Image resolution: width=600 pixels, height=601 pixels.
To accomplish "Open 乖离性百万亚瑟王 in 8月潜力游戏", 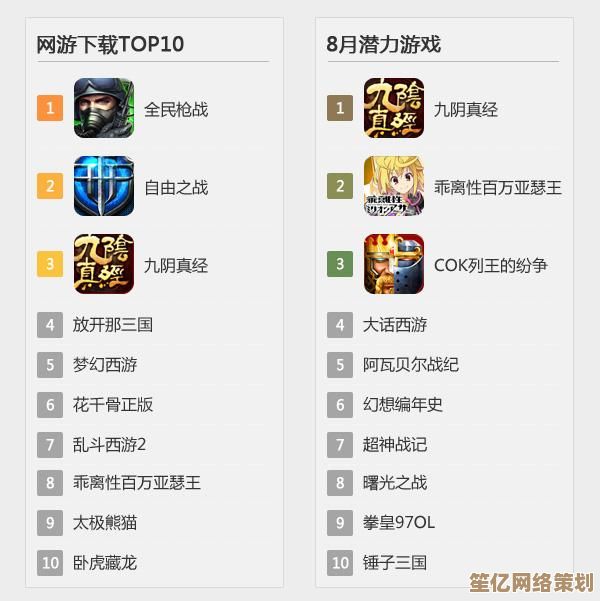I will 497,187.
